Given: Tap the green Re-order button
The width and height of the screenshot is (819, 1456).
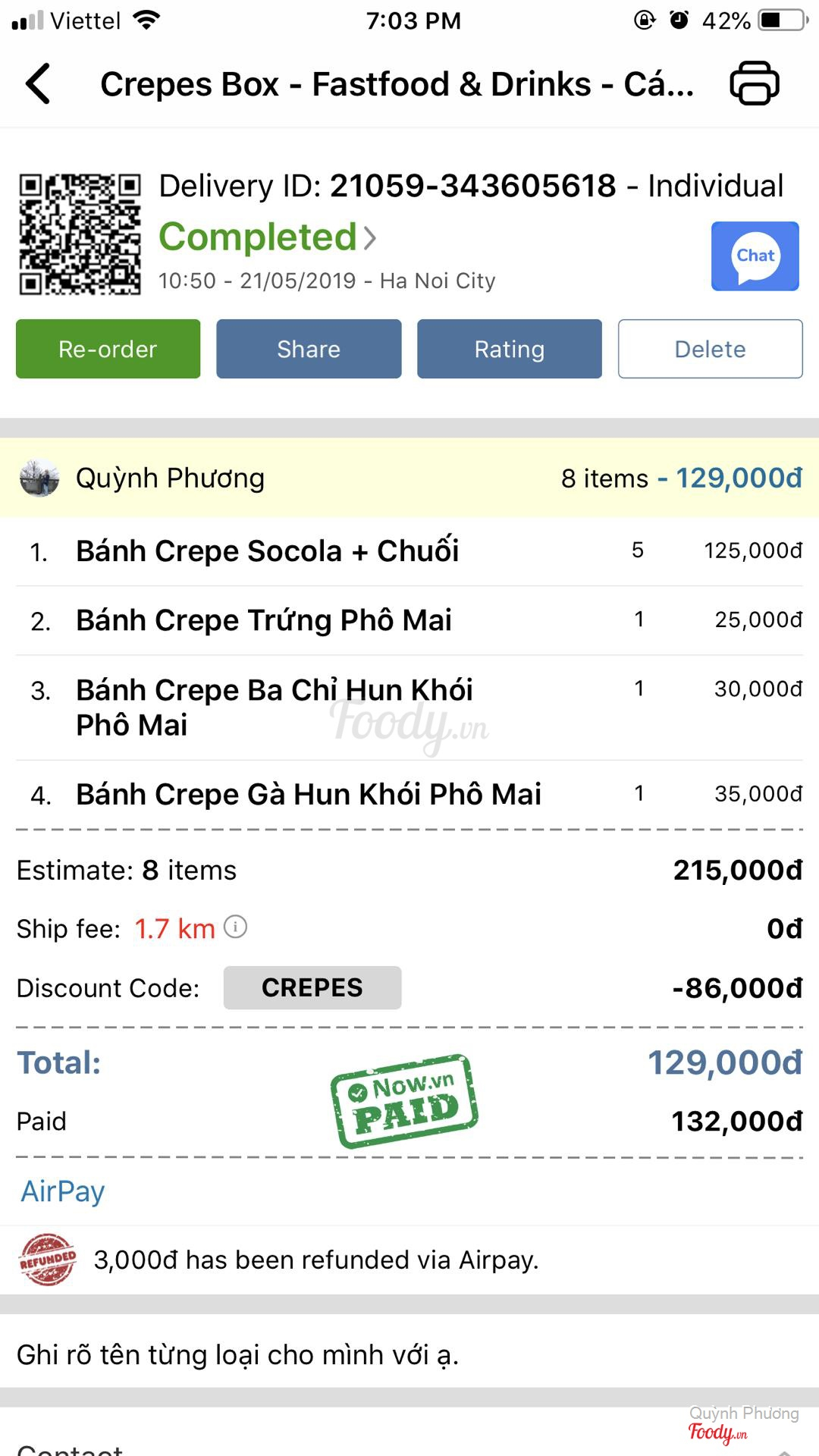Looking at the screenshot, I should click(108, 349).
